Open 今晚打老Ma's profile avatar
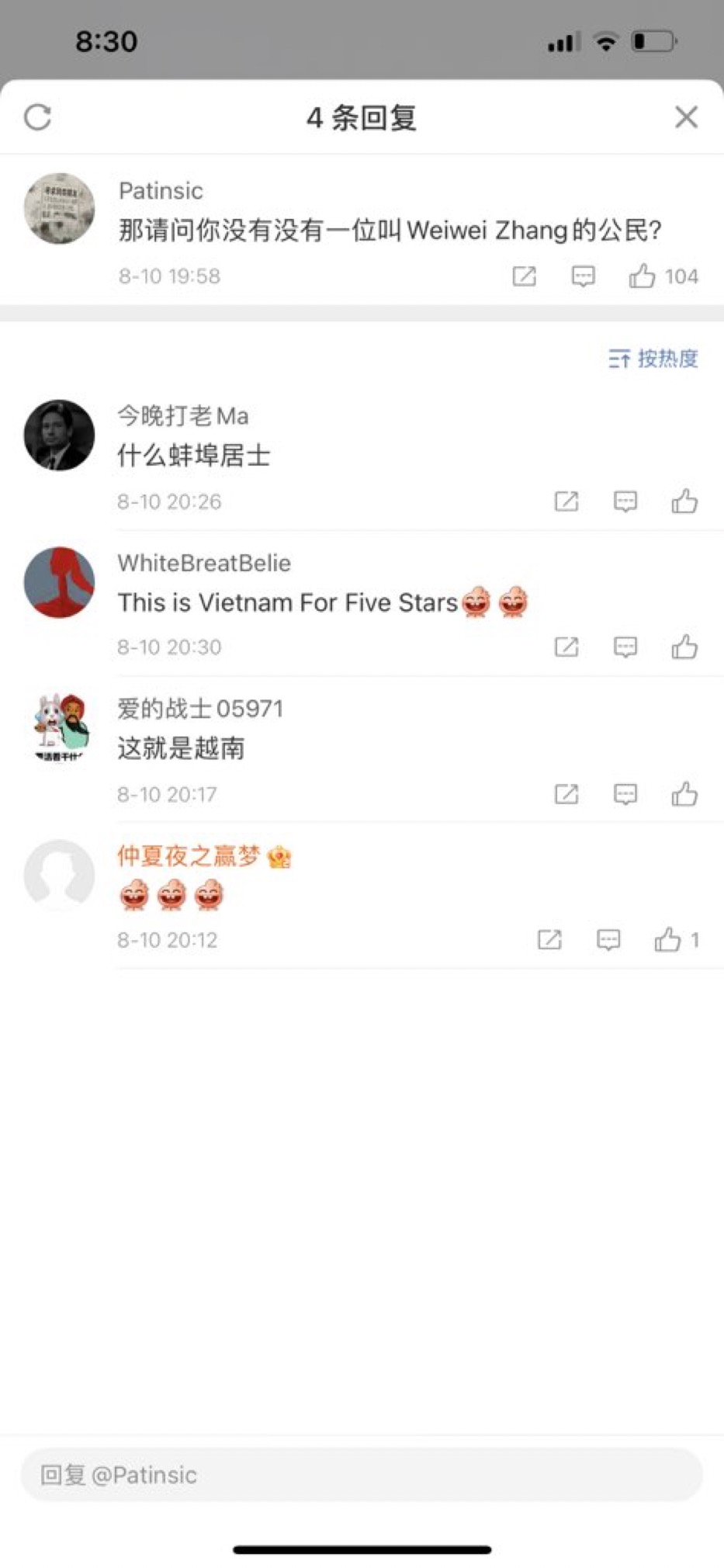The width and height of the screenshot is (724, 1568). click(59, 435)
